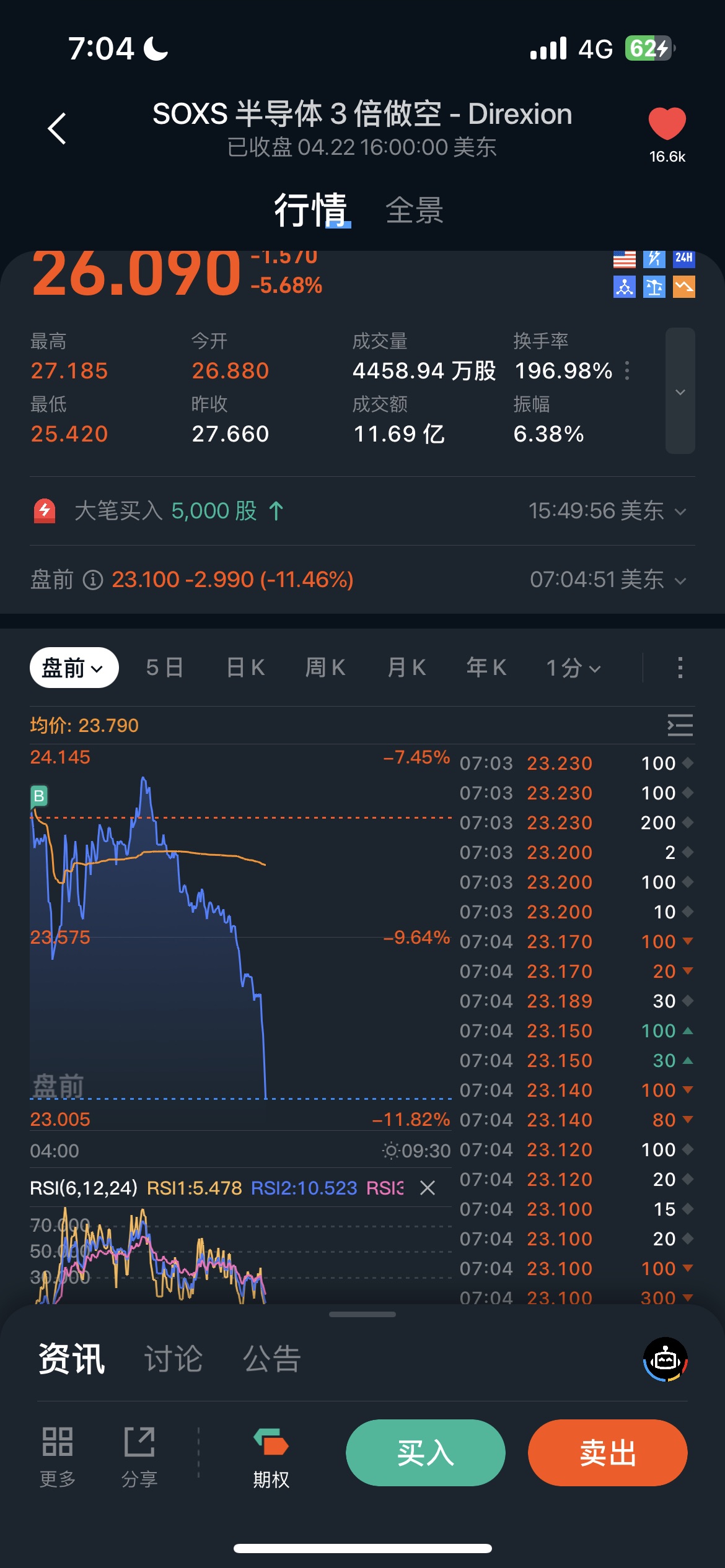Select the 周K chart tab
Image resolution: width=725 pixels, height=1568 pixels.
(x=325, y=668)
